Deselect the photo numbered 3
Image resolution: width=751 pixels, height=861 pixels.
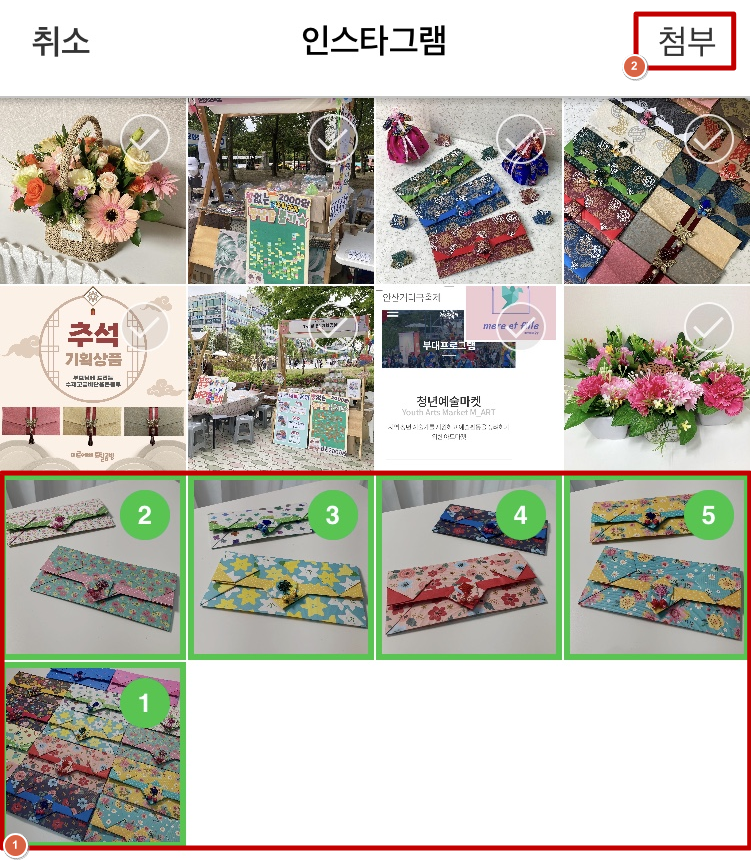point(281,568)
